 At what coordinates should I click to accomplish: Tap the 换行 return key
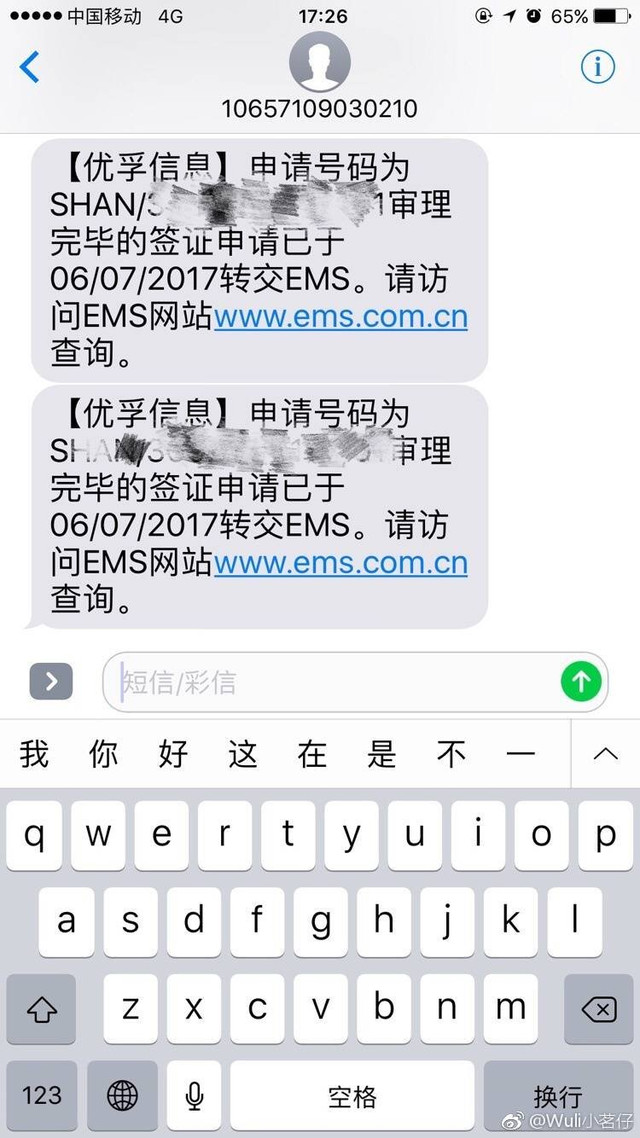tap(557, 1096)
